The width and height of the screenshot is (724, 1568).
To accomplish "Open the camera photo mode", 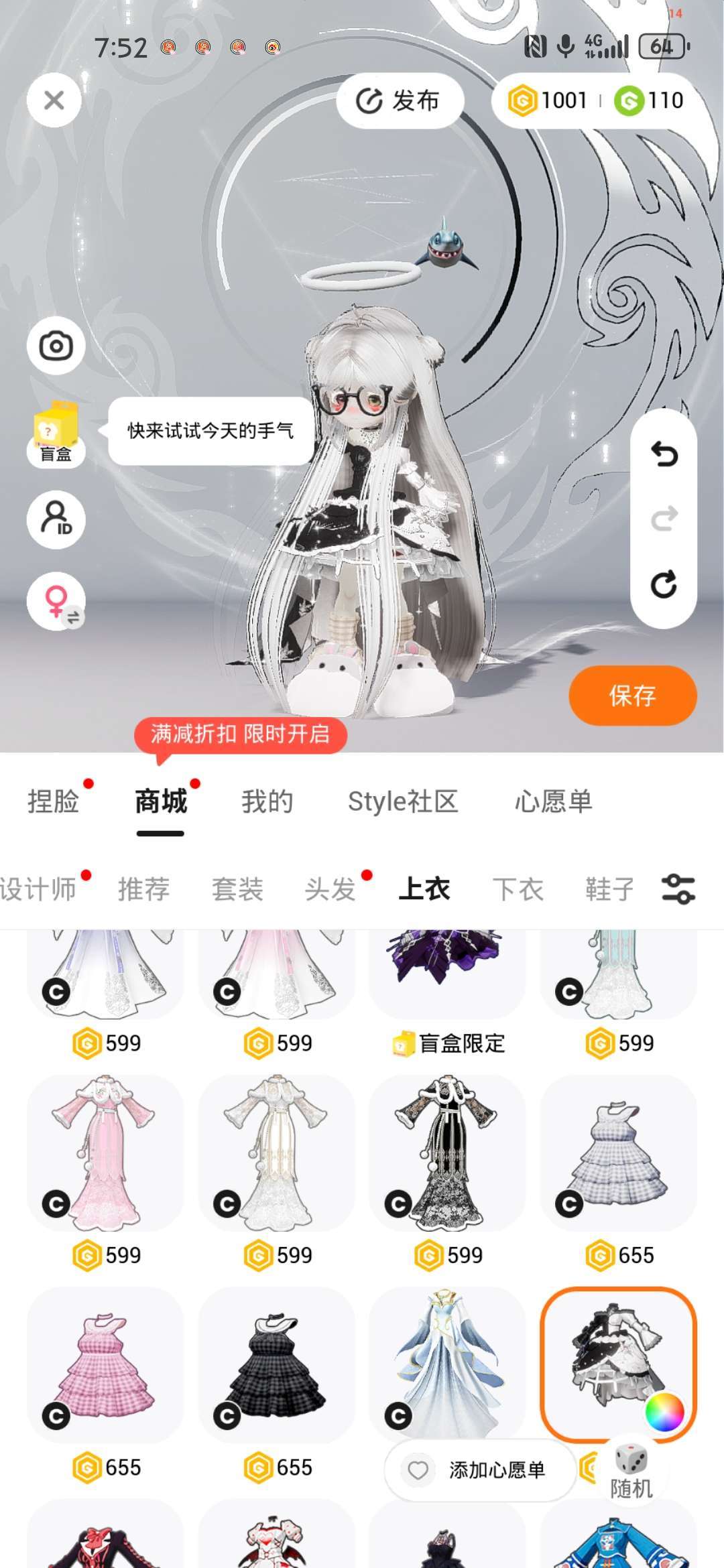I will pyautogui.click(x=56, y=346).
